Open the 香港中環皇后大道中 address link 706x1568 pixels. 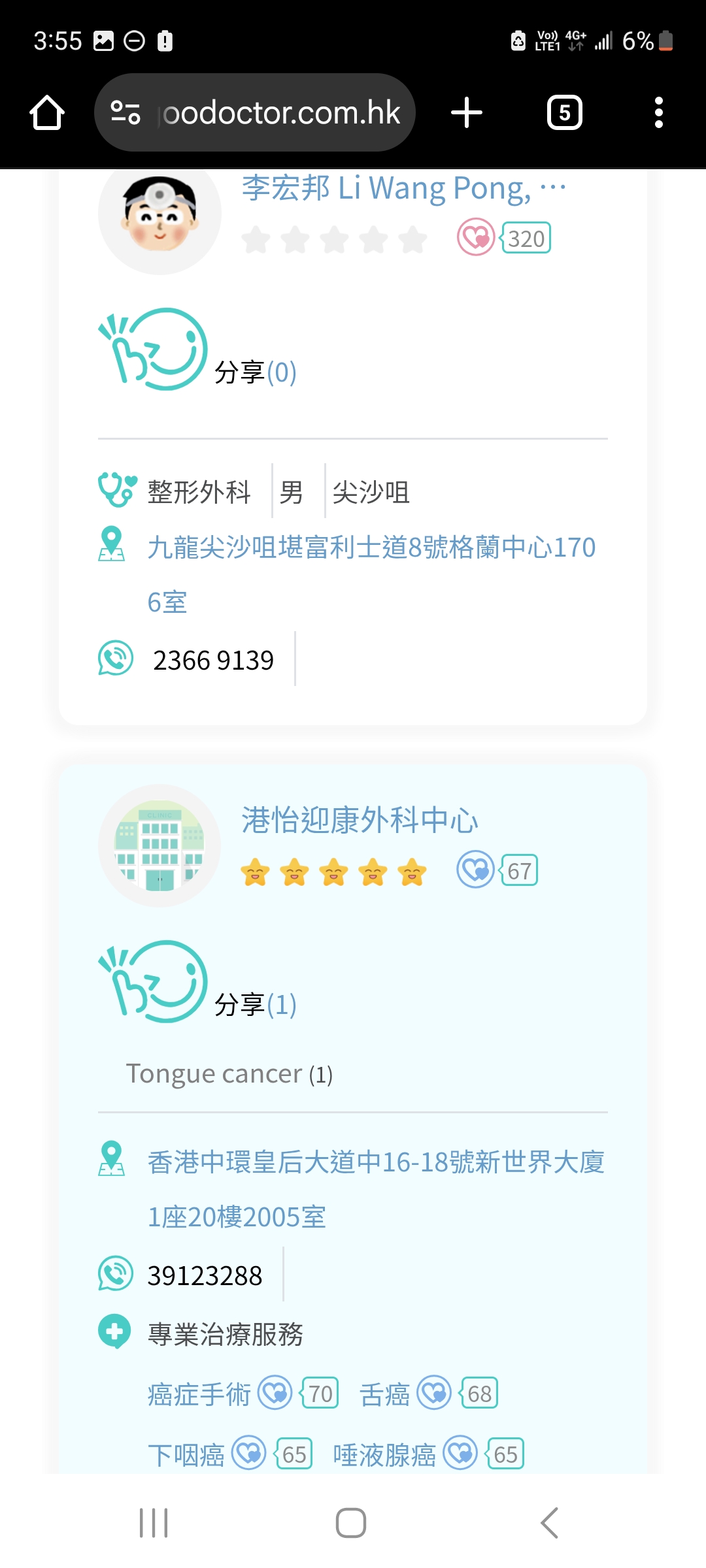tap(375, 1163)
